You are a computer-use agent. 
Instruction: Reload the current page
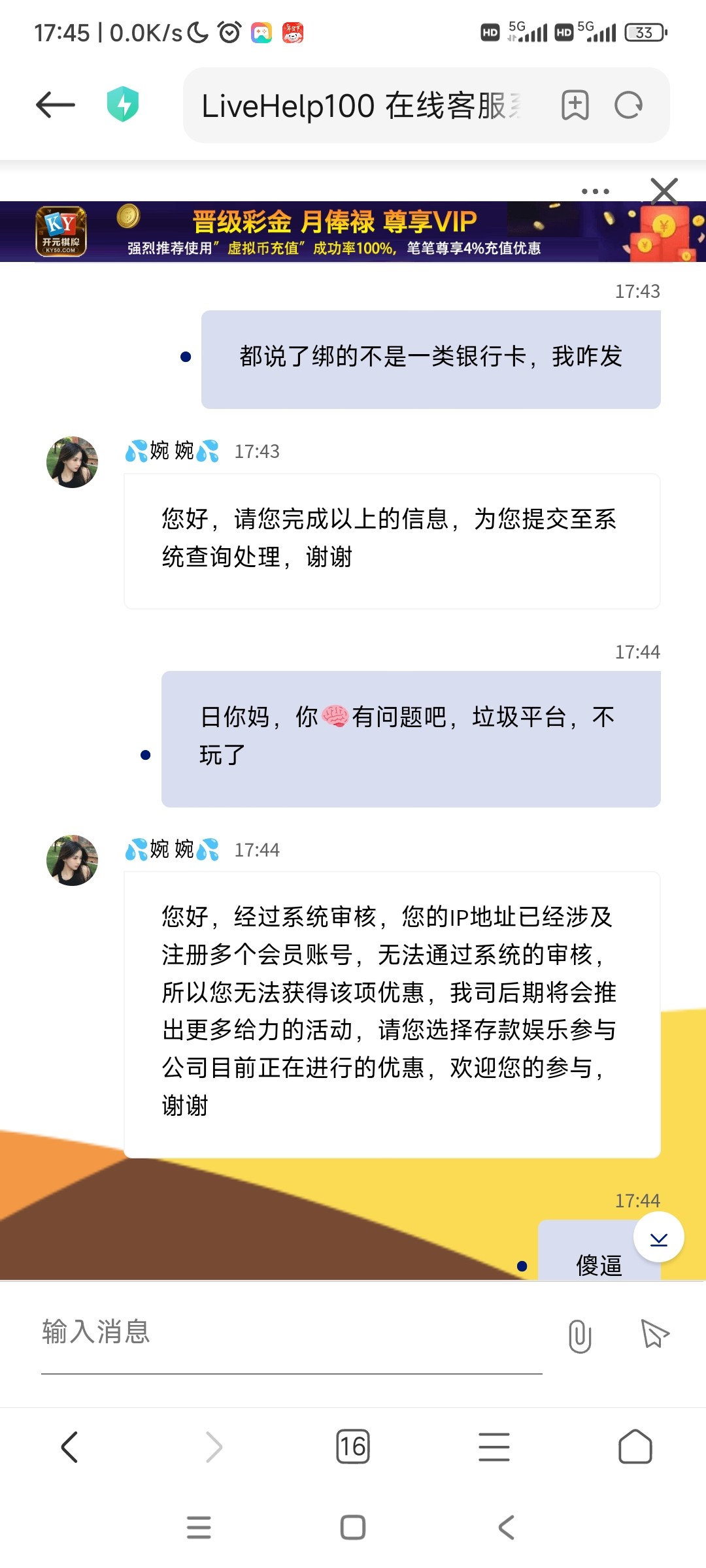tap(629, 105)
